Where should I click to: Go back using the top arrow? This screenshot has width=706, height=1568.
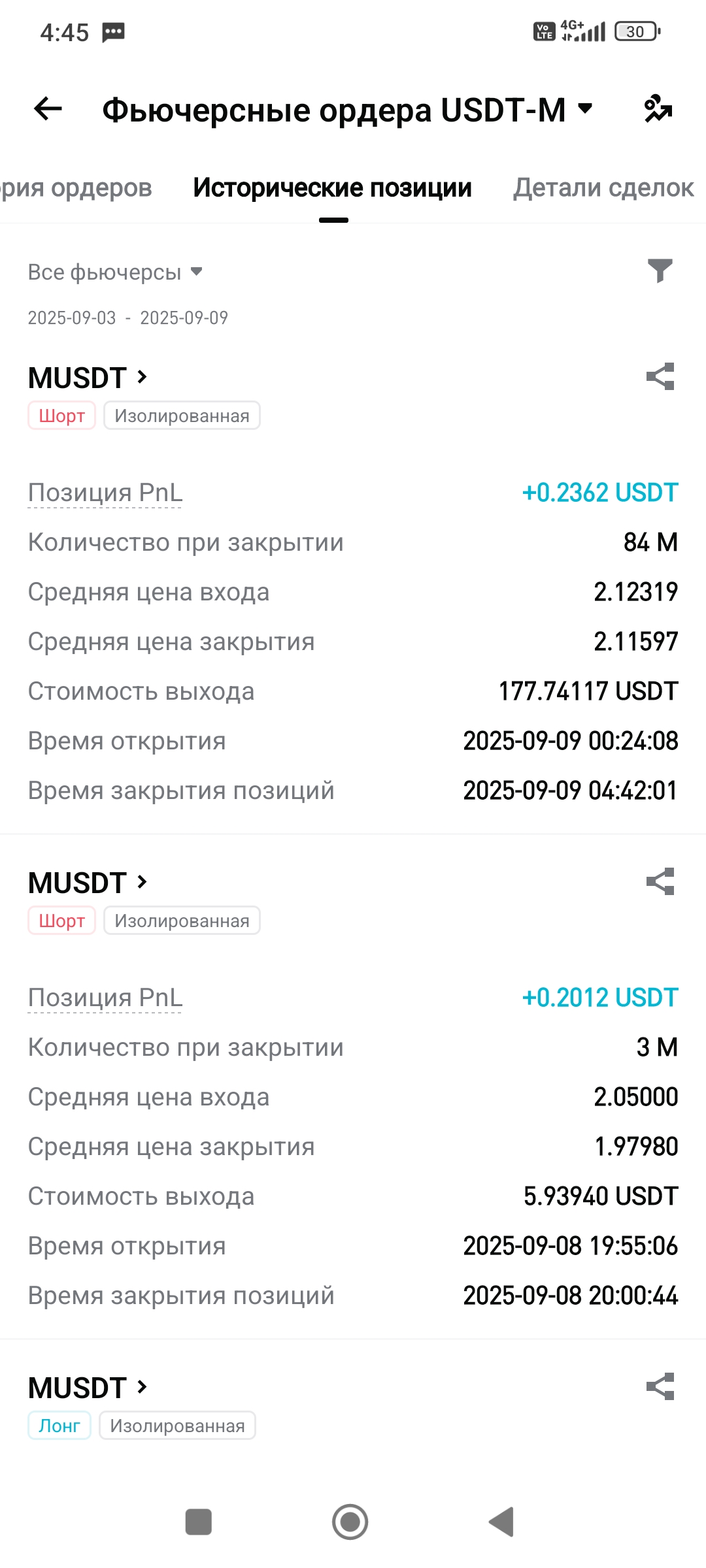pyautogui.click(x=48, y=108)
